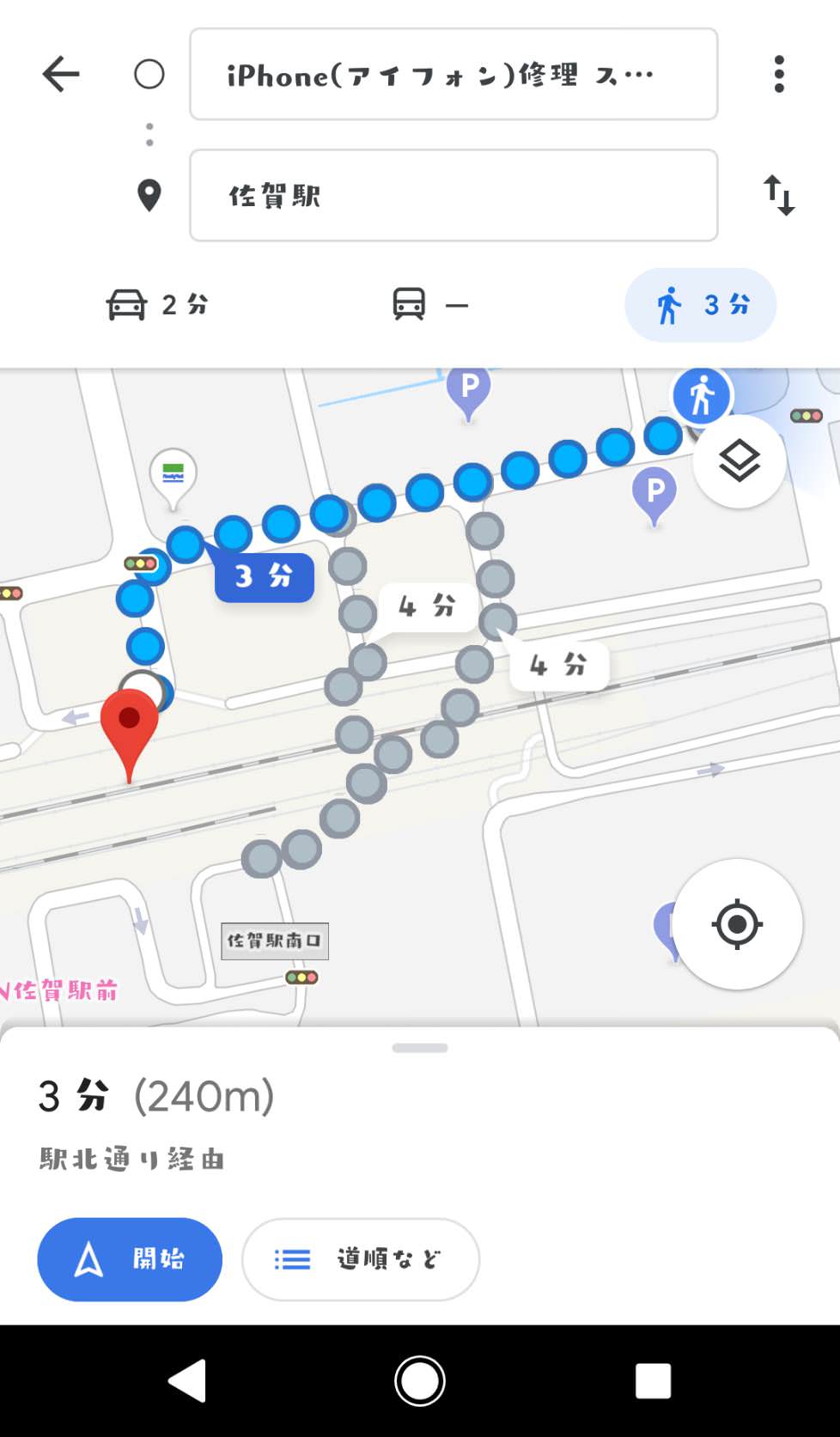Select the 3 分 route label on map
Image resolution: width=840 pixels, height=1437 pixels.
(265, 576)
